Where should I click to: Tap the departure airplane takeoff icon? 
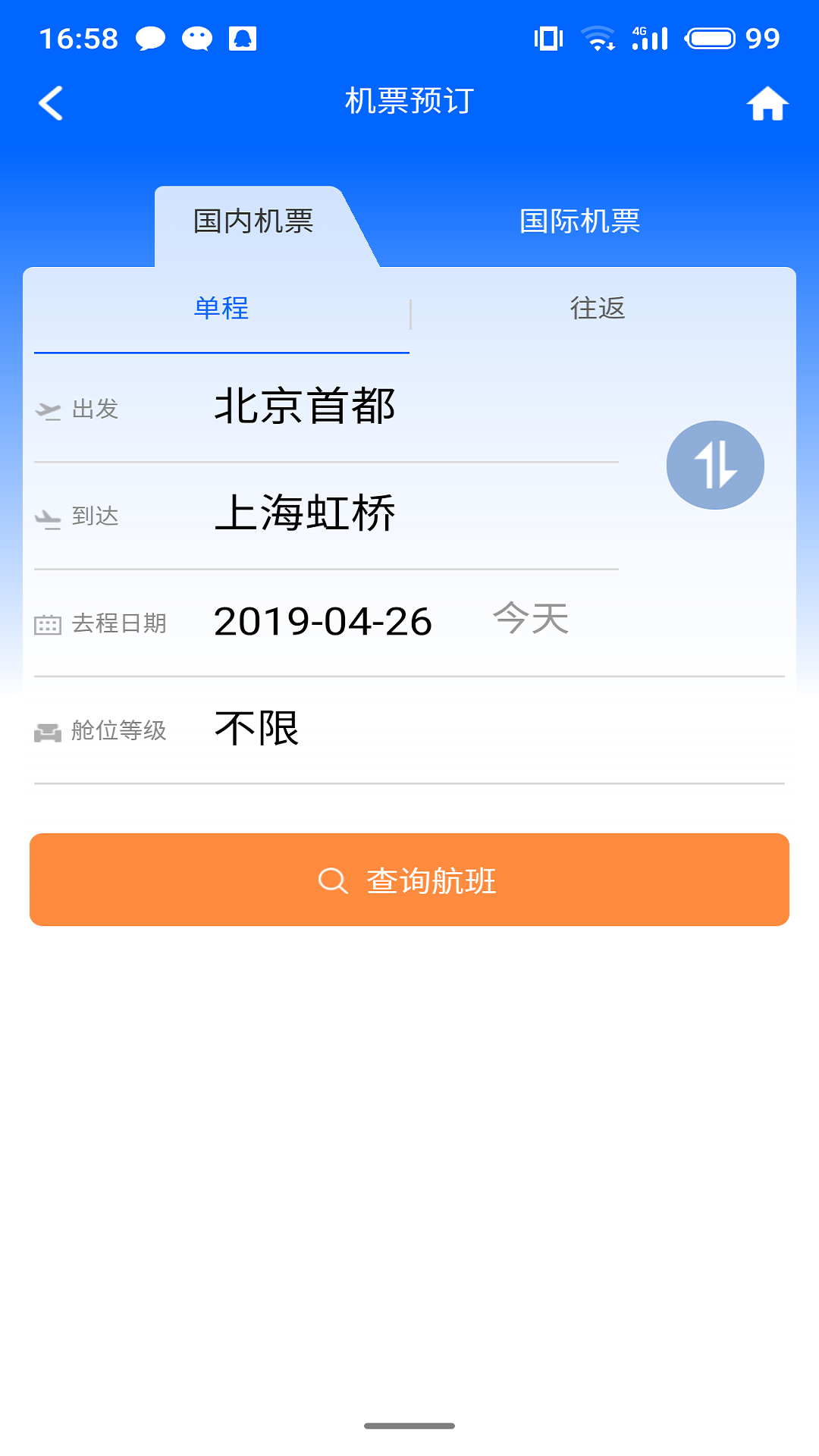click(48, 410)
